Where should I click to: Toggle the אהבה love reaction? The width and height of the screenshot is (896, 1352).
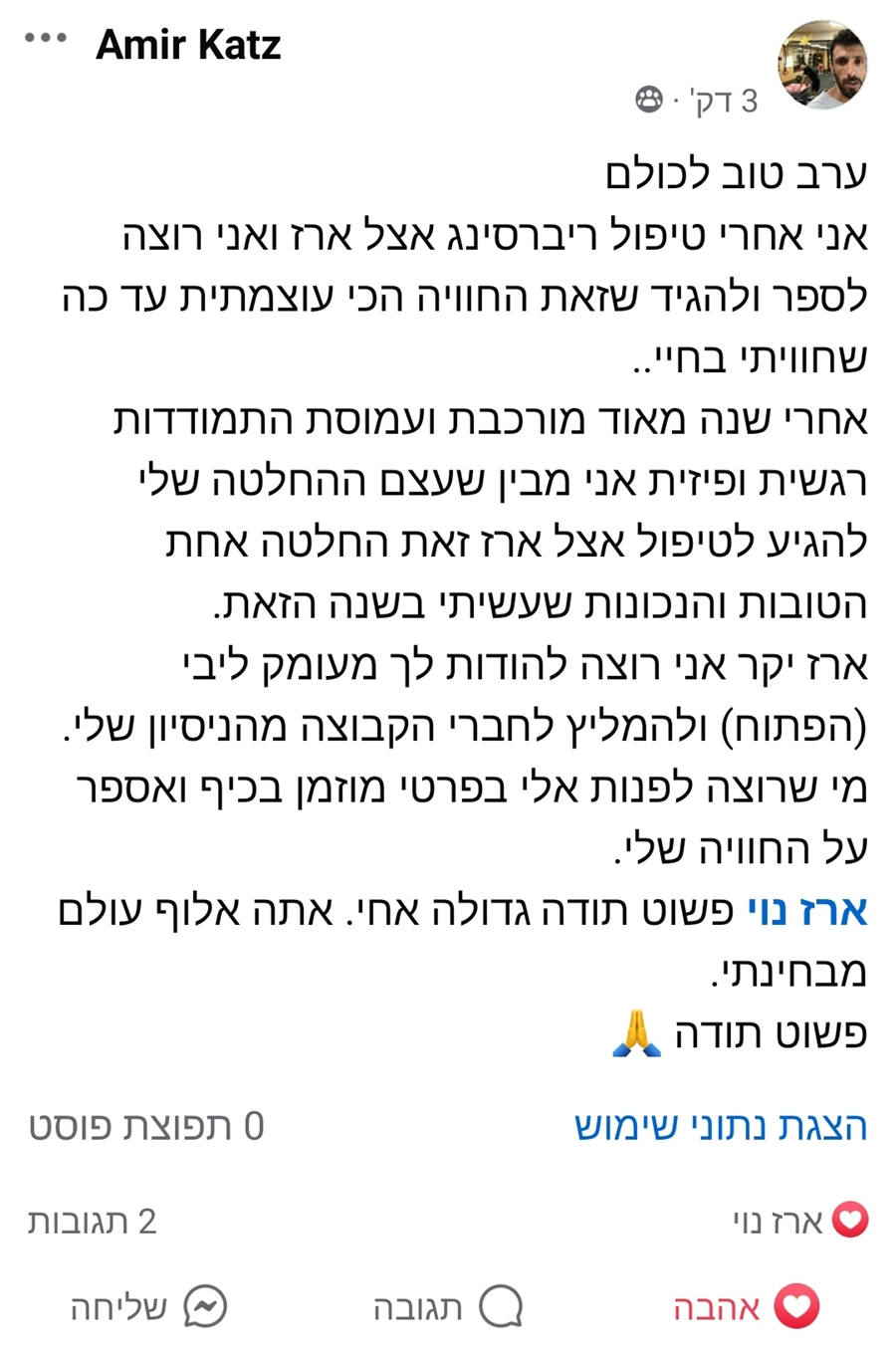click(747, 1306)
